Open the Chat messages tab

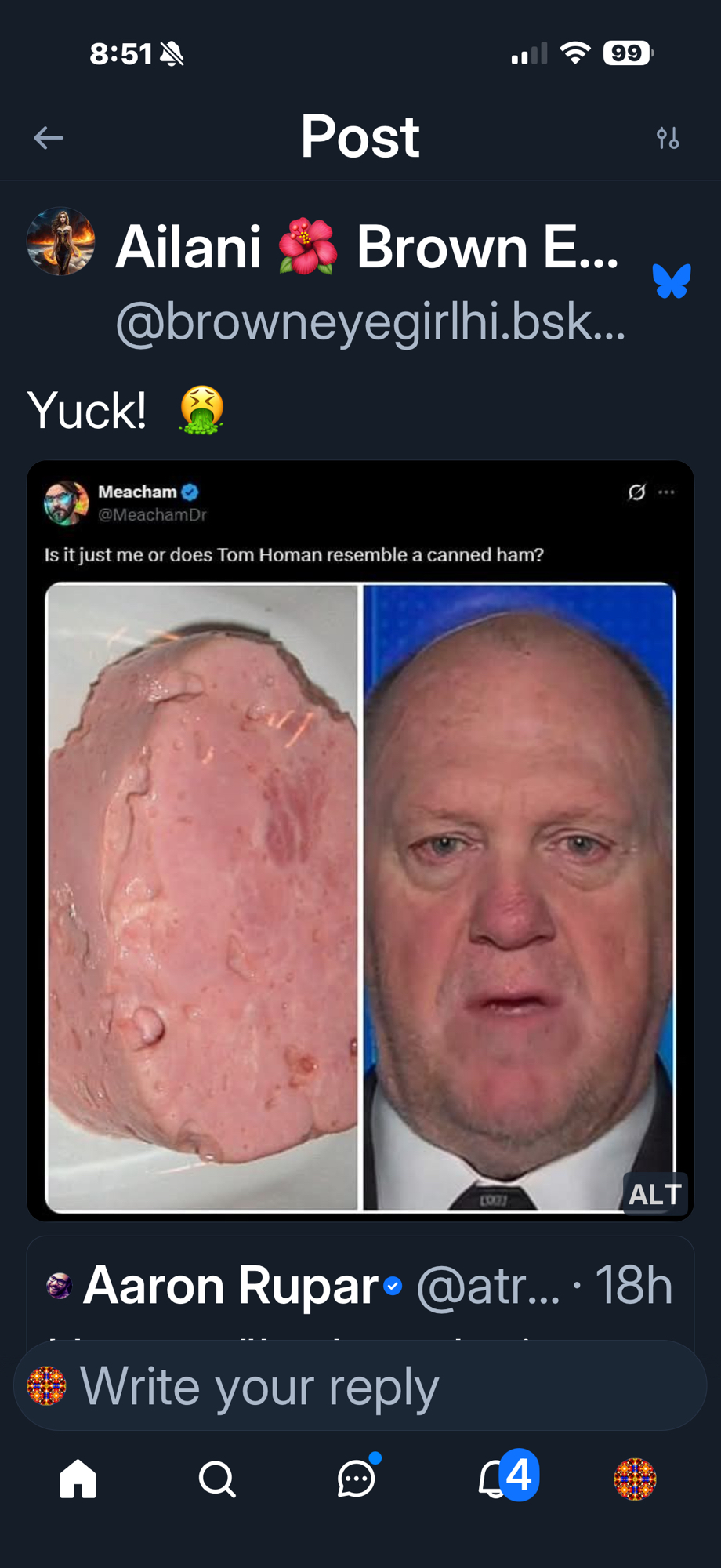[357, 1479]
